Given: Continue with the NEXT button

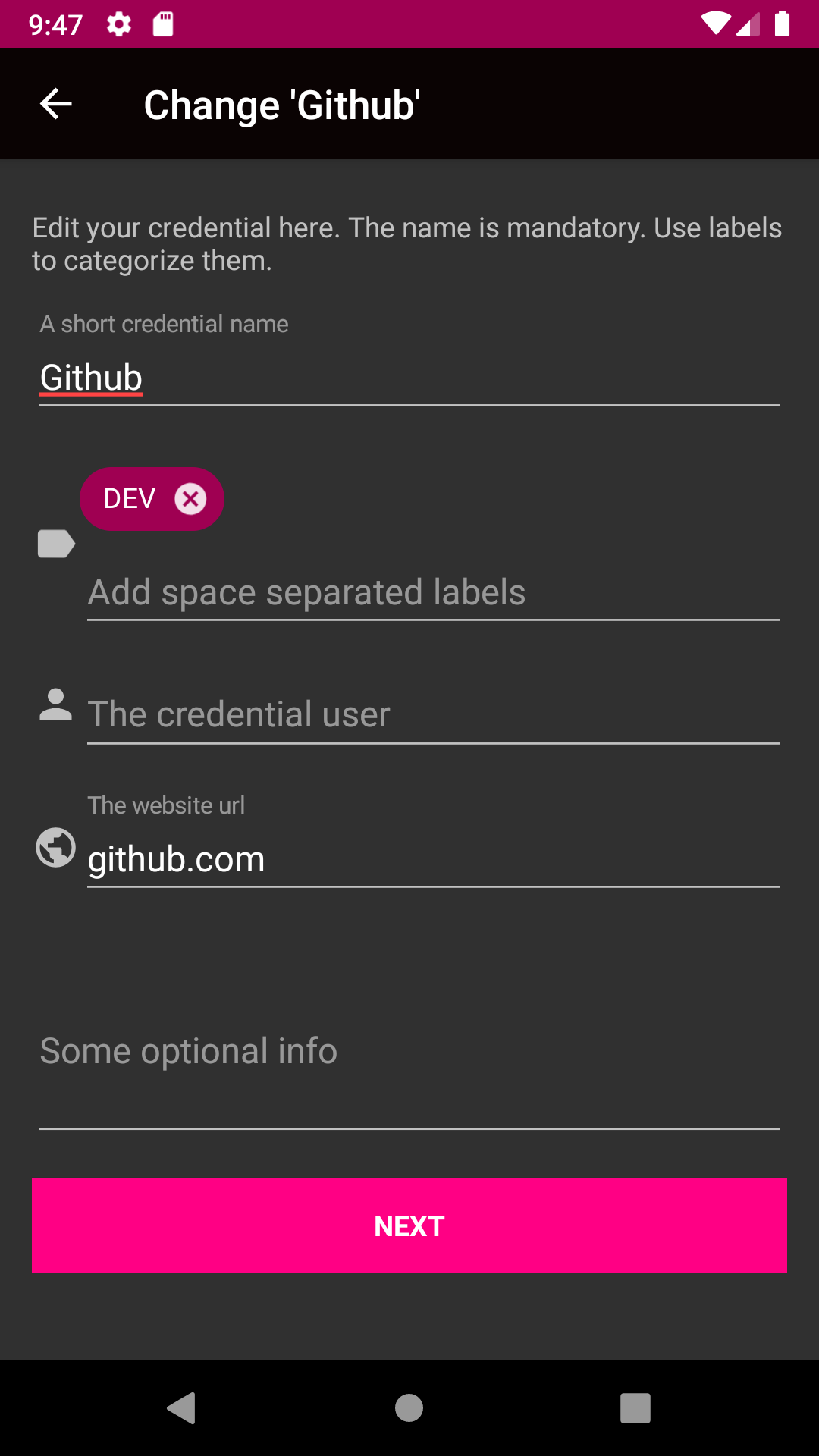Looking at the screenshot, I should tap(409, 1225).
